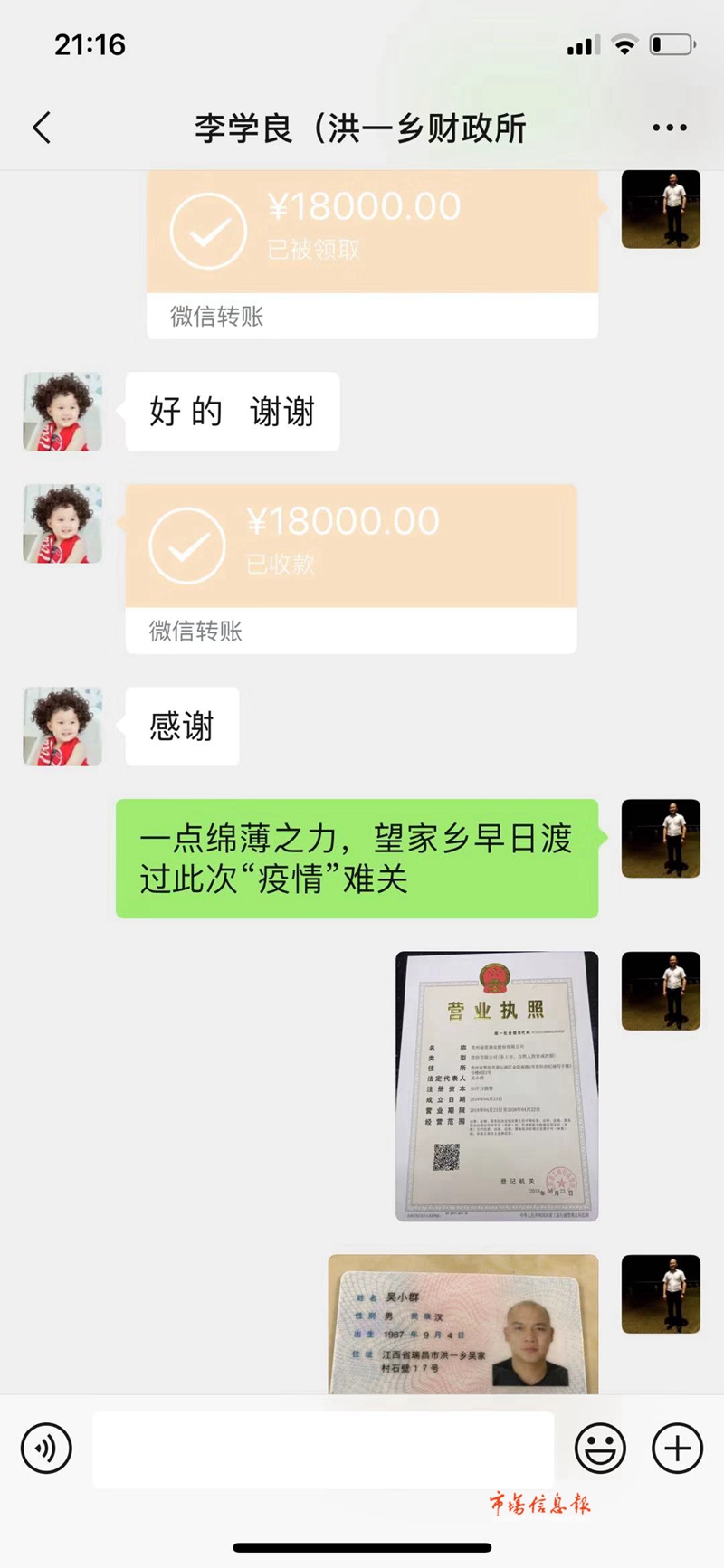View the 营业执照 photo full screen
The image size is (724, 1568).
point(497,1086)
